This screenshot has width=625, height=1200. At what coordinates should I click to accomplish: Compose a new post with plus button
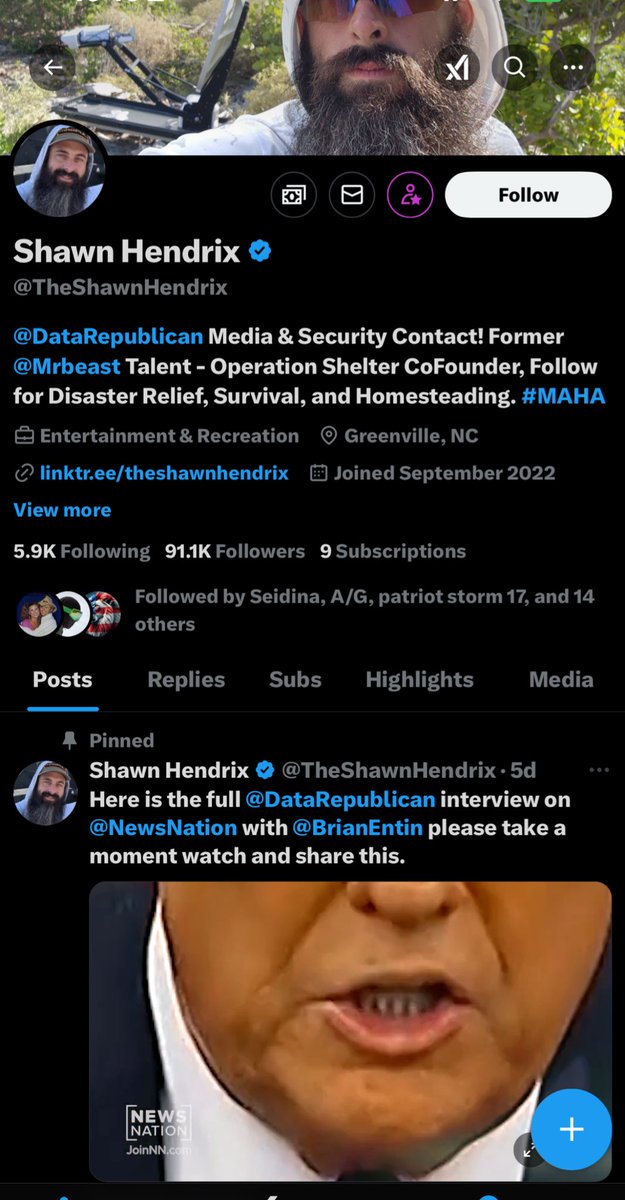(570, 1129)
